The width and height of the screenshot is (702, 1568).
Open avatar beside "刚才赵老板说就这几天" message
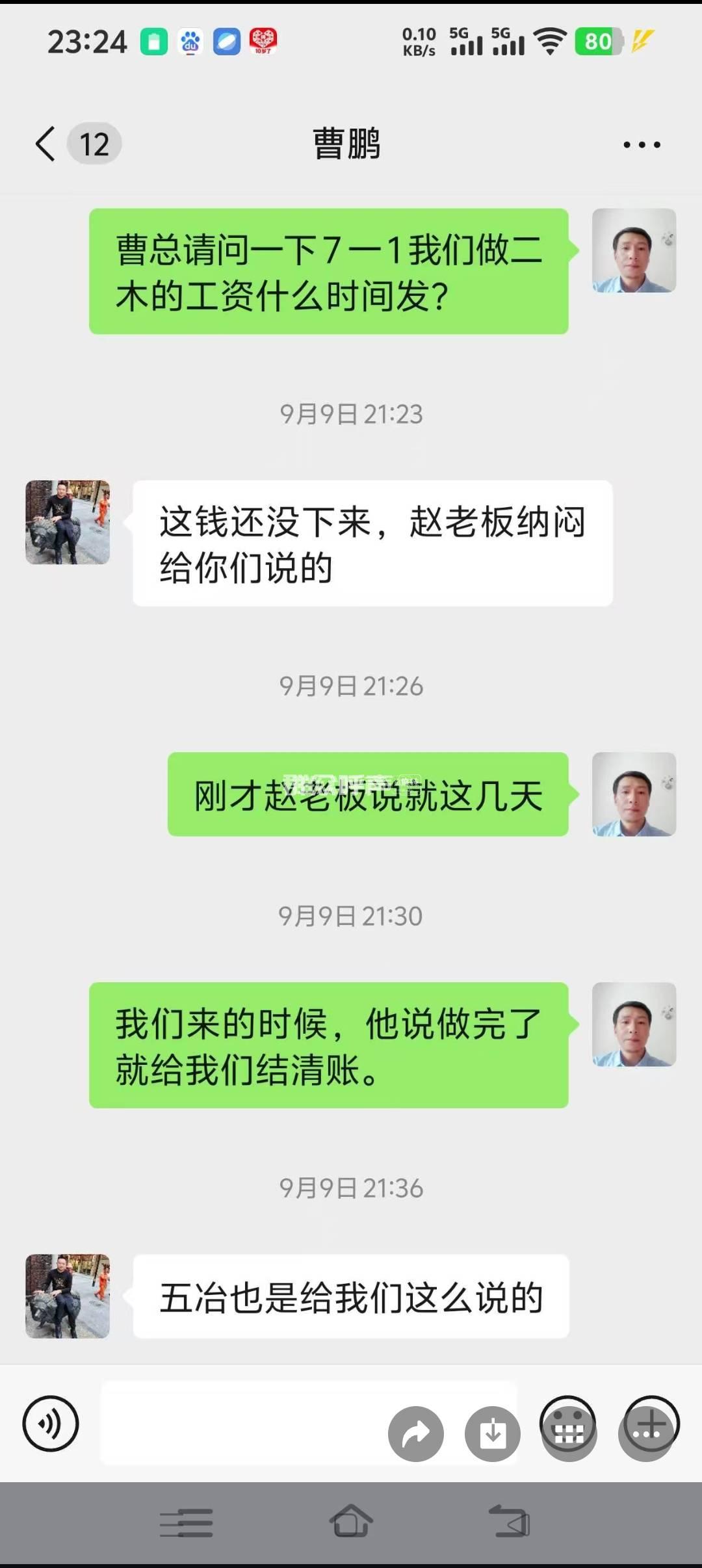pos(634,794)
